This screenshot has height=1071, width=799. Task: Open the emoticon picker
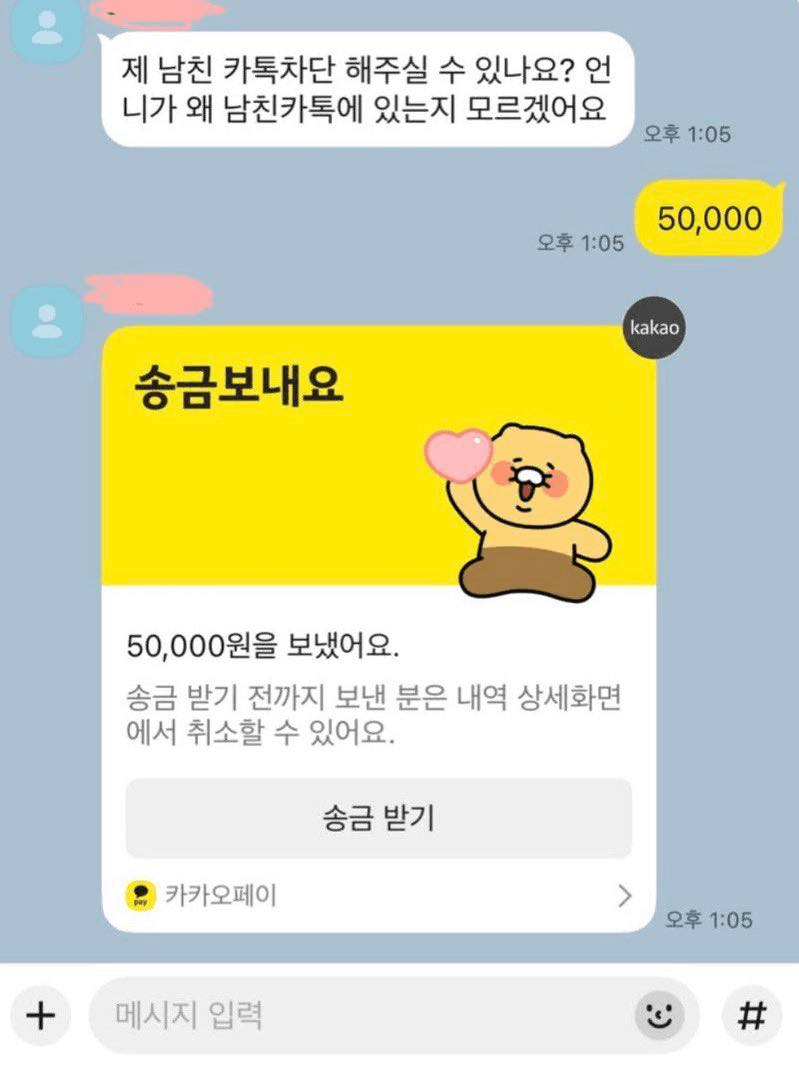(660, 1016)
